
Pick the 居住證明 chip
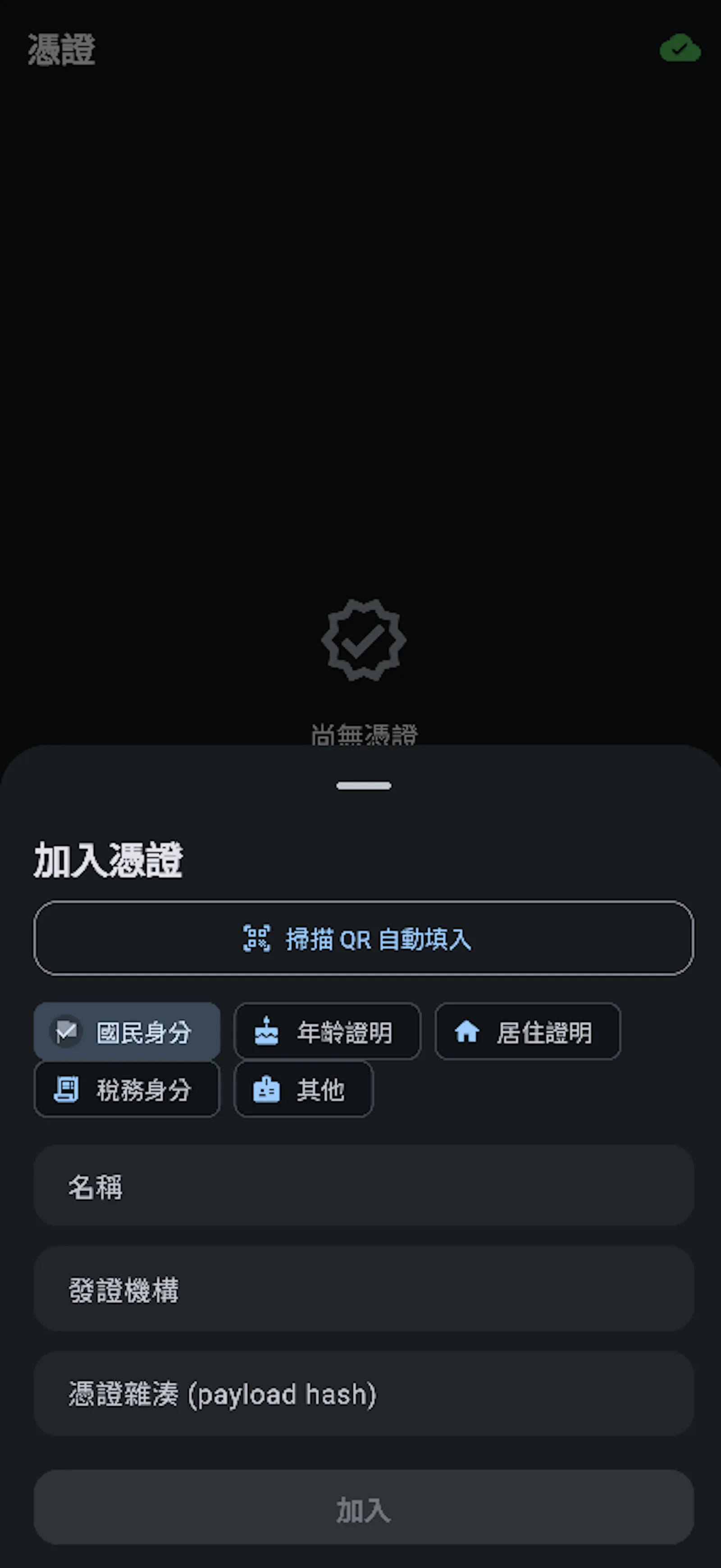pyautogui.click(x=528, y=1032)
